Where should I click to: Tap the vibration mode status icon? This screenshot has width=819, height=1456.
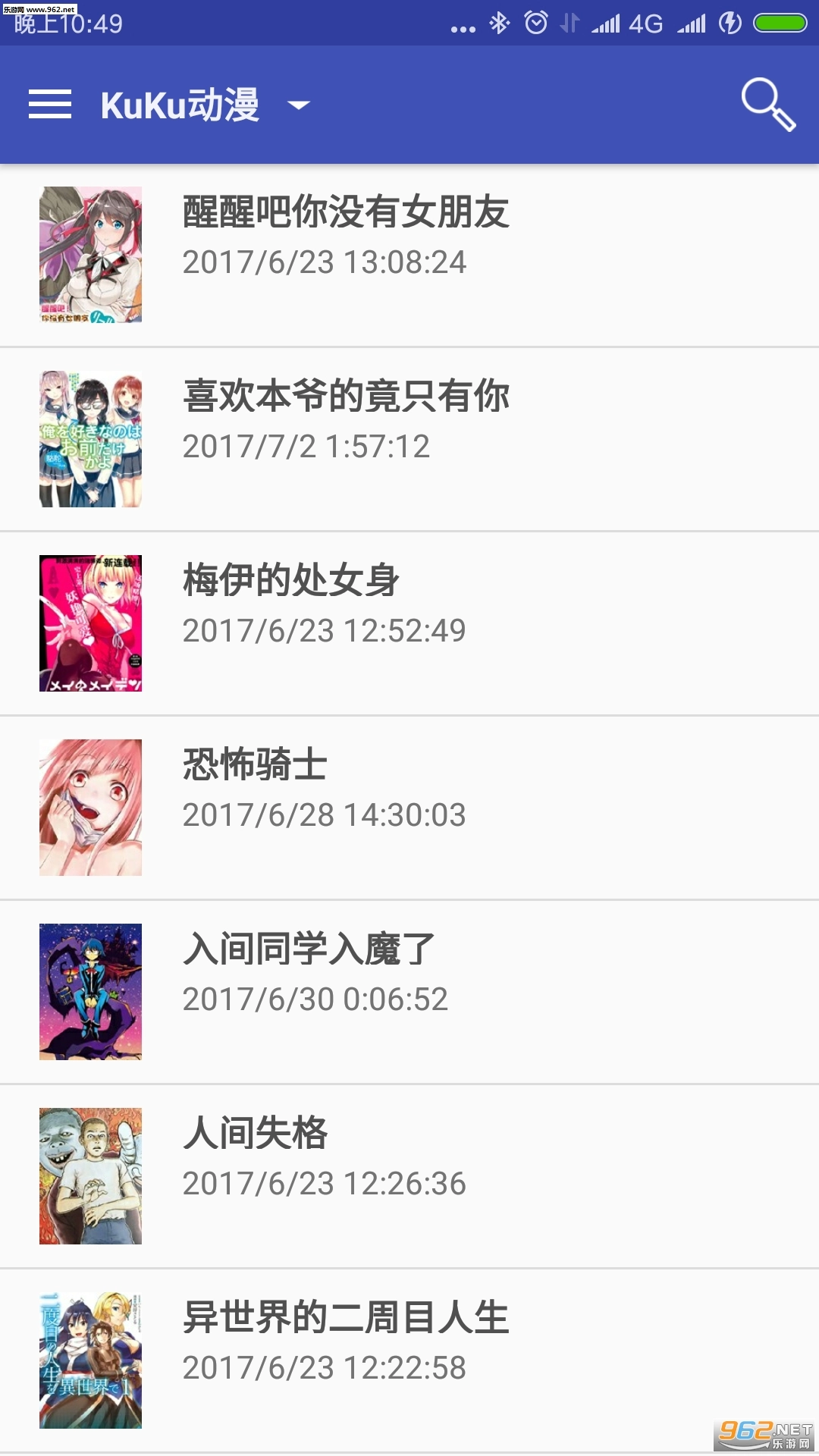pos(570,23)
